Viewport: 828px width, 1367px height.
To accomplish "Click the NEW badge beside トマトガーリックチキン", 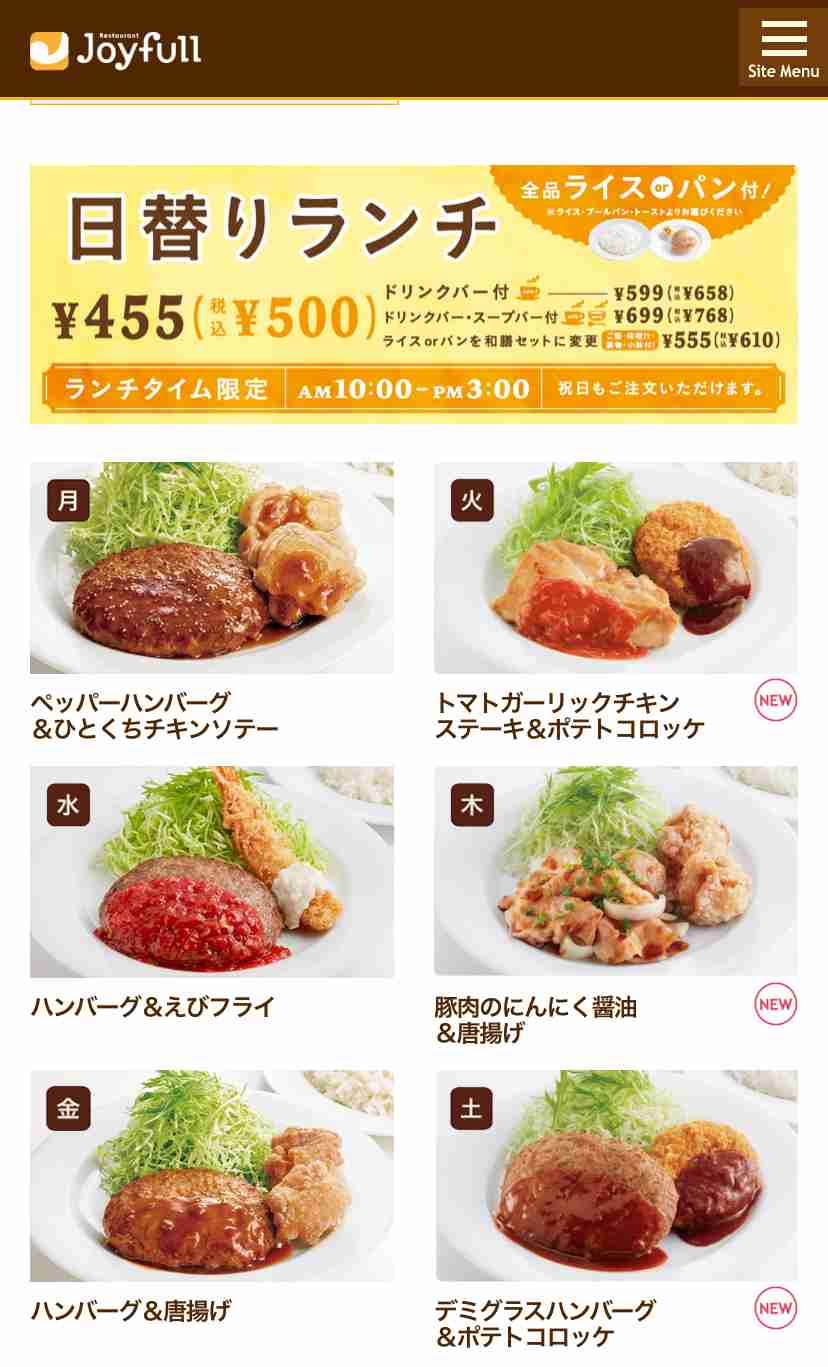I will (x=776, y=700).
